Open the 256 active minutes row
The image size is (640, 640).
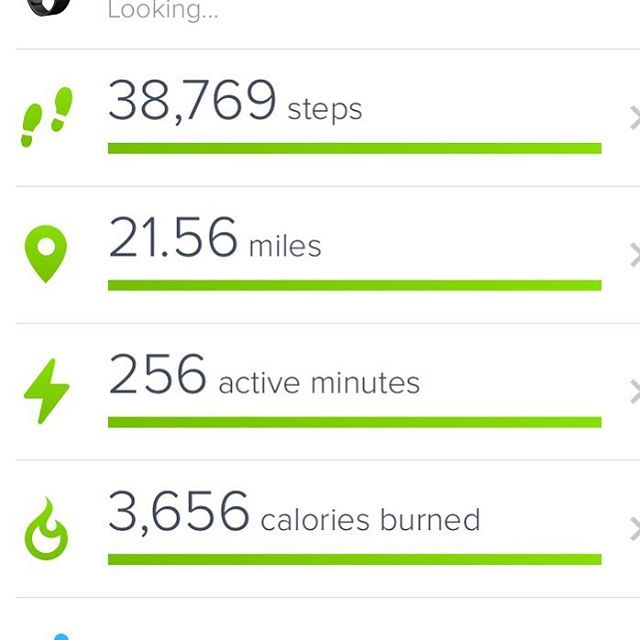pyautogui.click(x=320, y=391)
